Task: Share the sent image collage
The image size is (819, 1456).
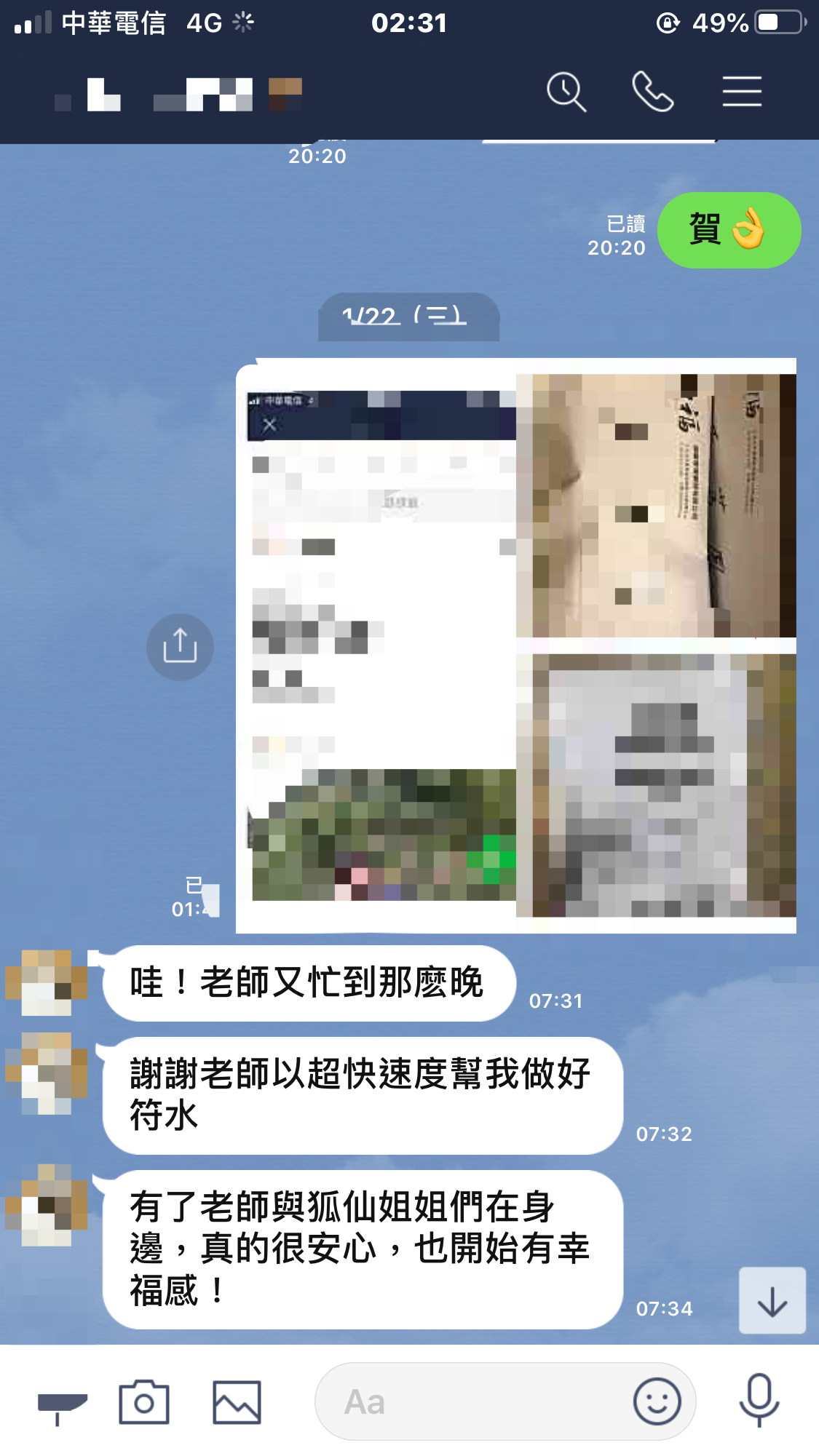Action: click(x=180, y=646)
